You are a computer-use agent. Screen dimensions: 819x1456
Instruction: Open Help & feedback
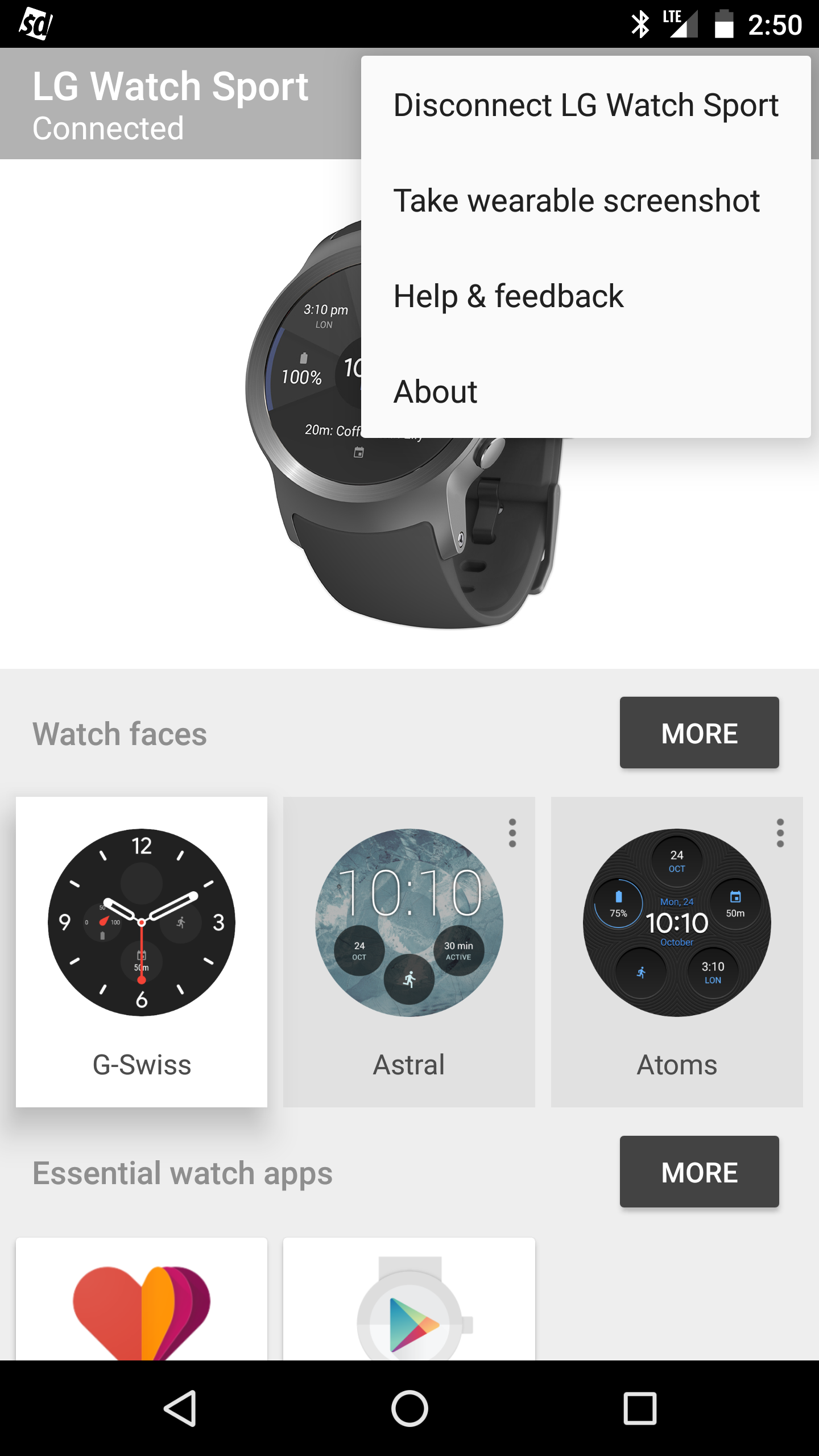(586, 296)
